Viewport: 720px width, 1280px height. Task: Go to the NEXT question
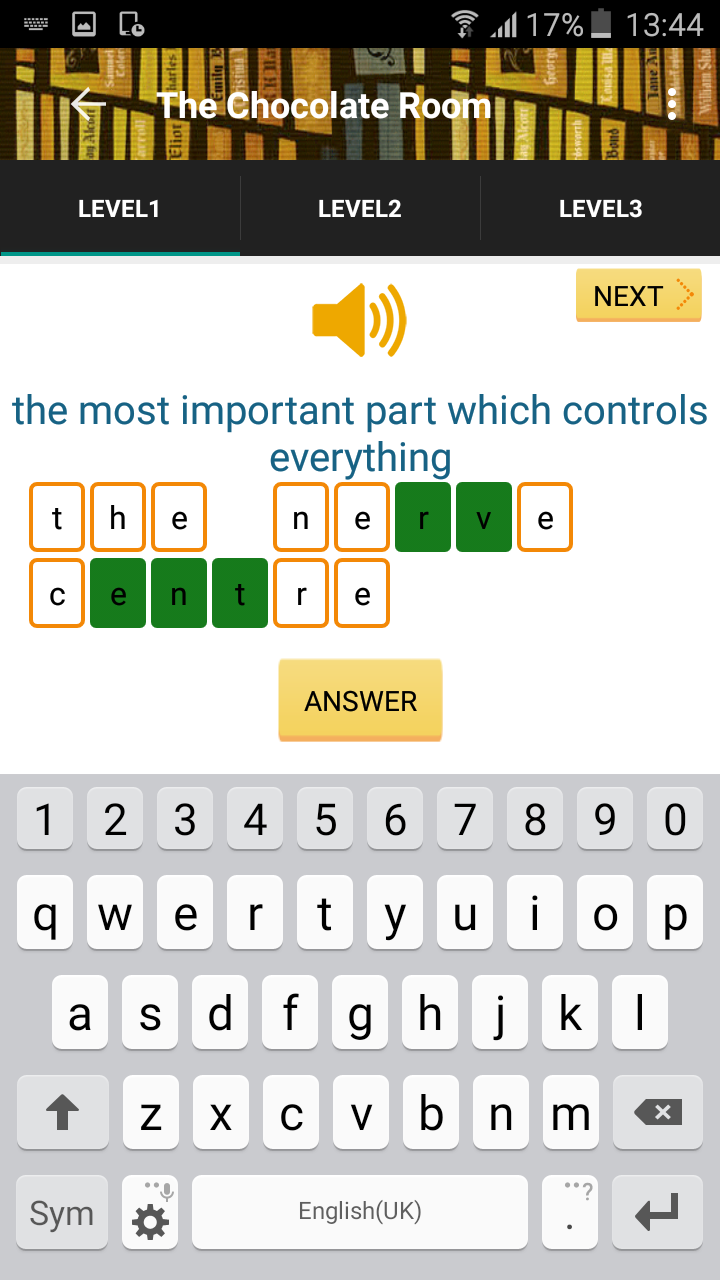tap(638, 296)
